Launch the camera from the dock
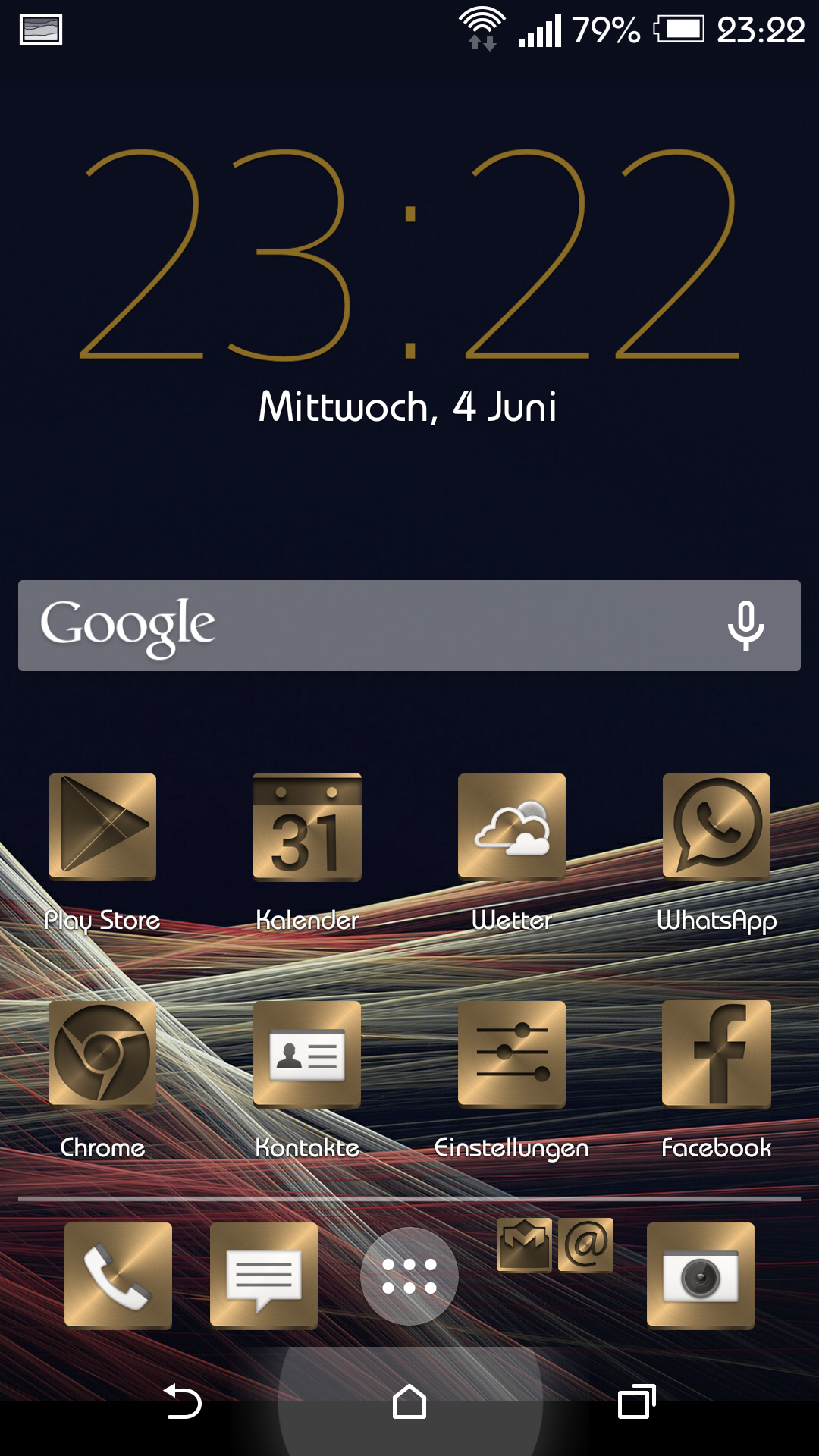Image resolution: width=819 pixels, height=1456 pixels. coord(701,1276)
